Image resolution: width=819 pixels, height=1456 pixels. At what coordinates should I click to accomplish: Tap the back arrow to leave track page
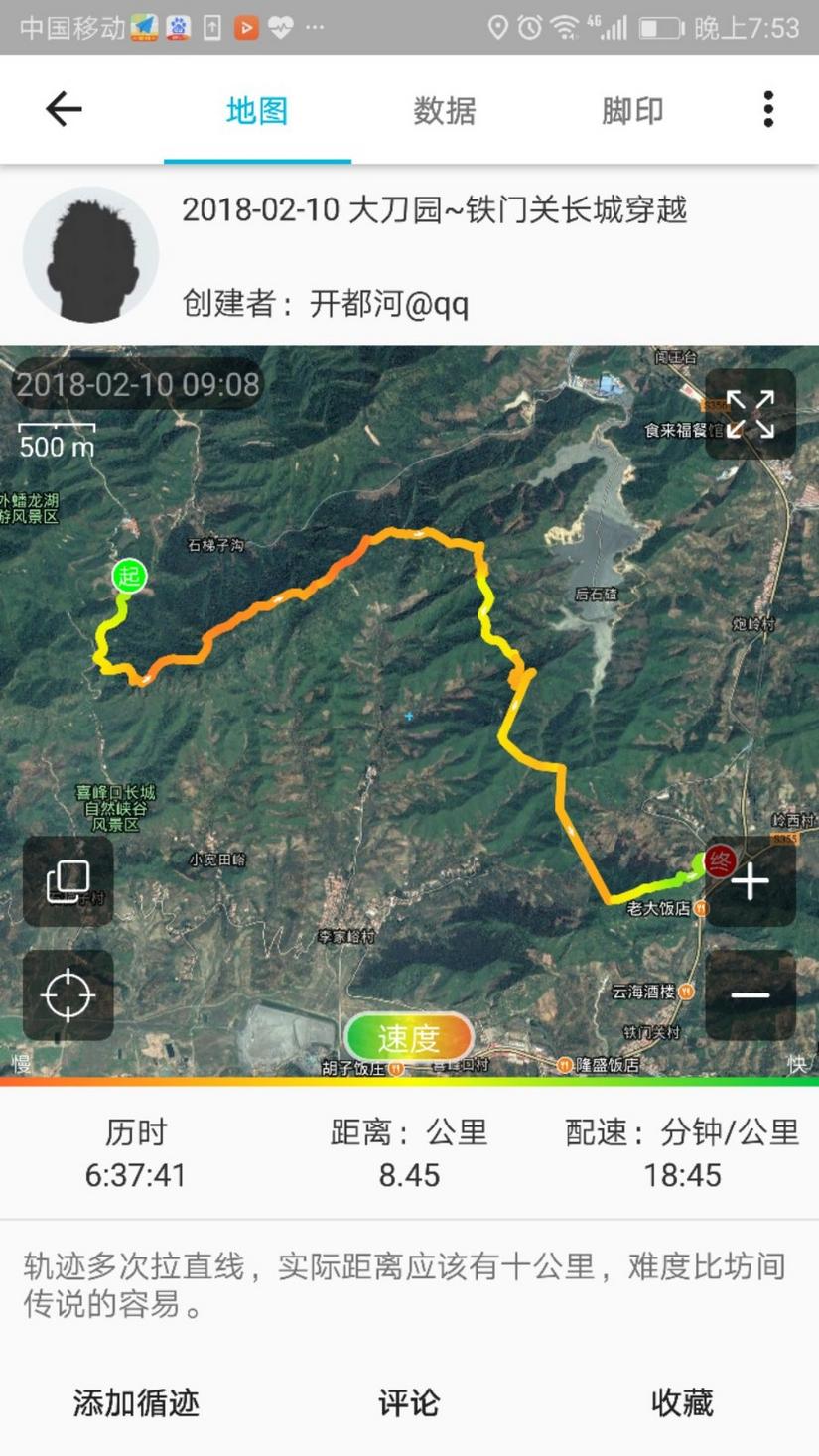tap(63, 109)
